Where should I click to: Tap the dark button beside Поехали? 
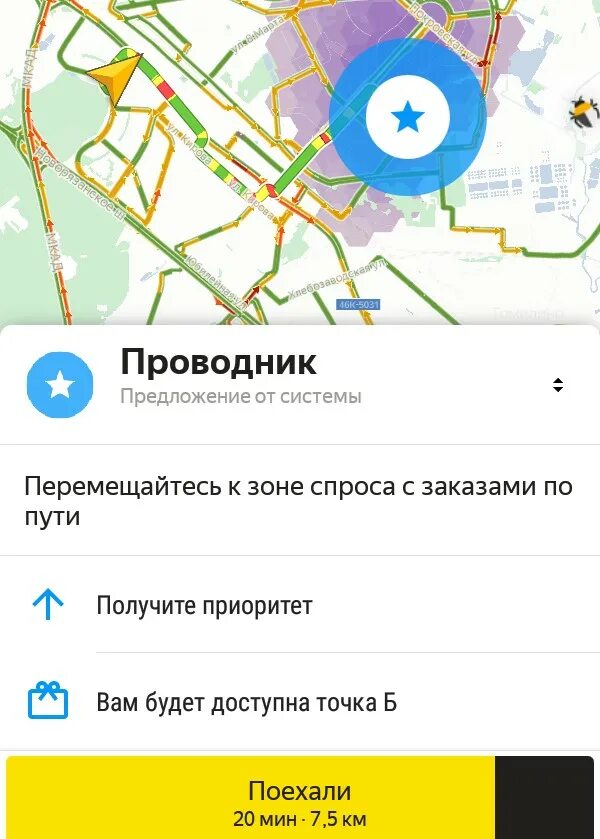click(545, 798)
